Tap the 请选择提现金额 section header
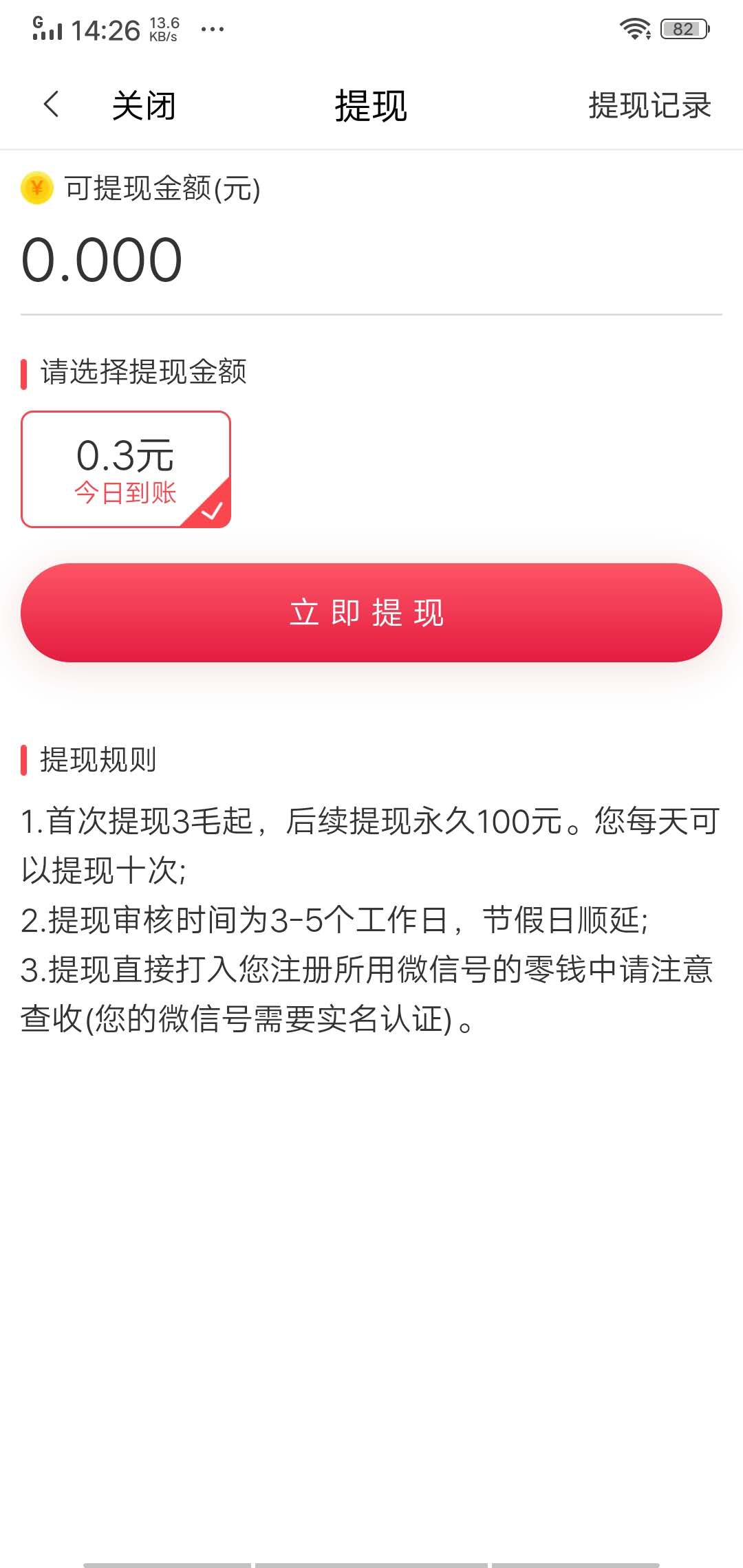The width and height of the screenshot is (743, 1568). 144,372
